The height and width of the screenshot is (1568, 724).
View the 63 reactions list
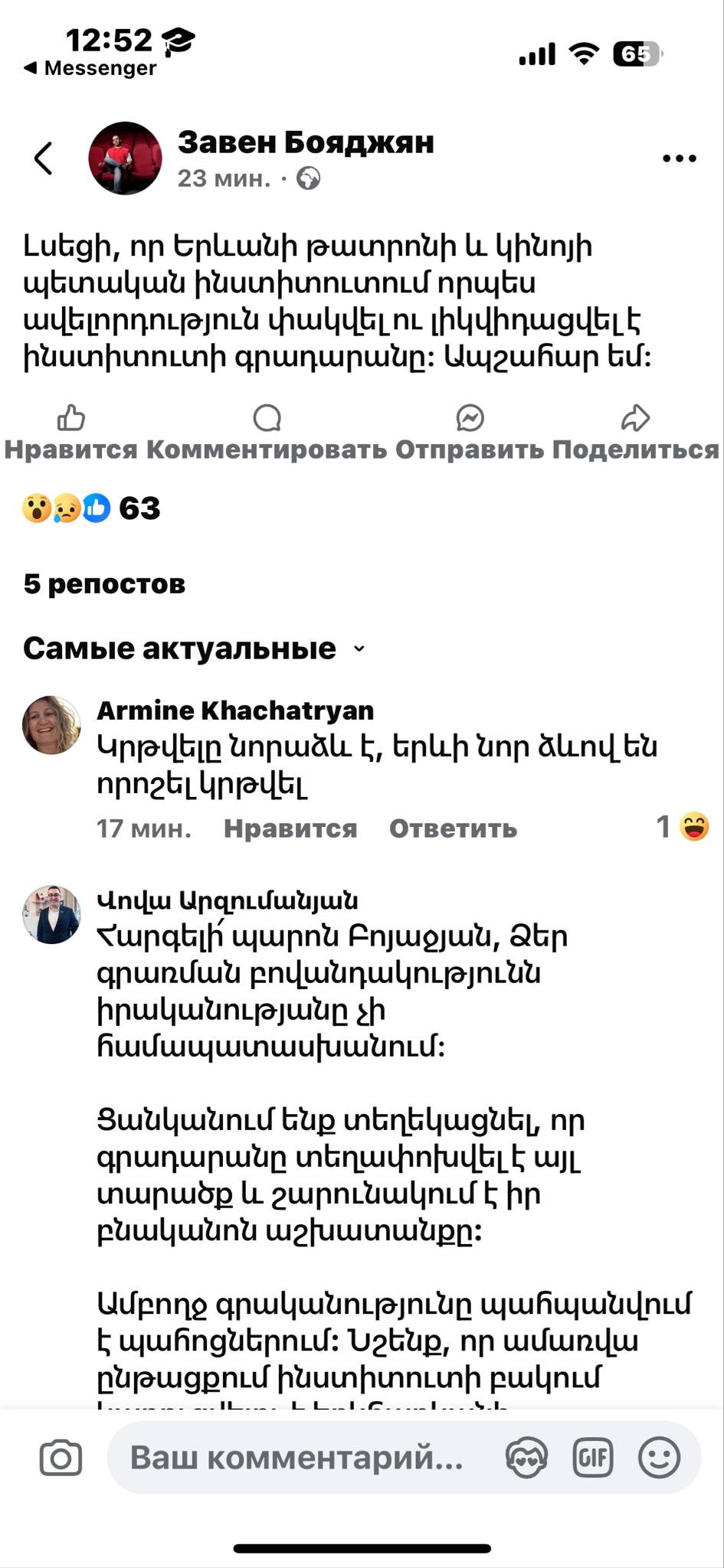point(92,508)
